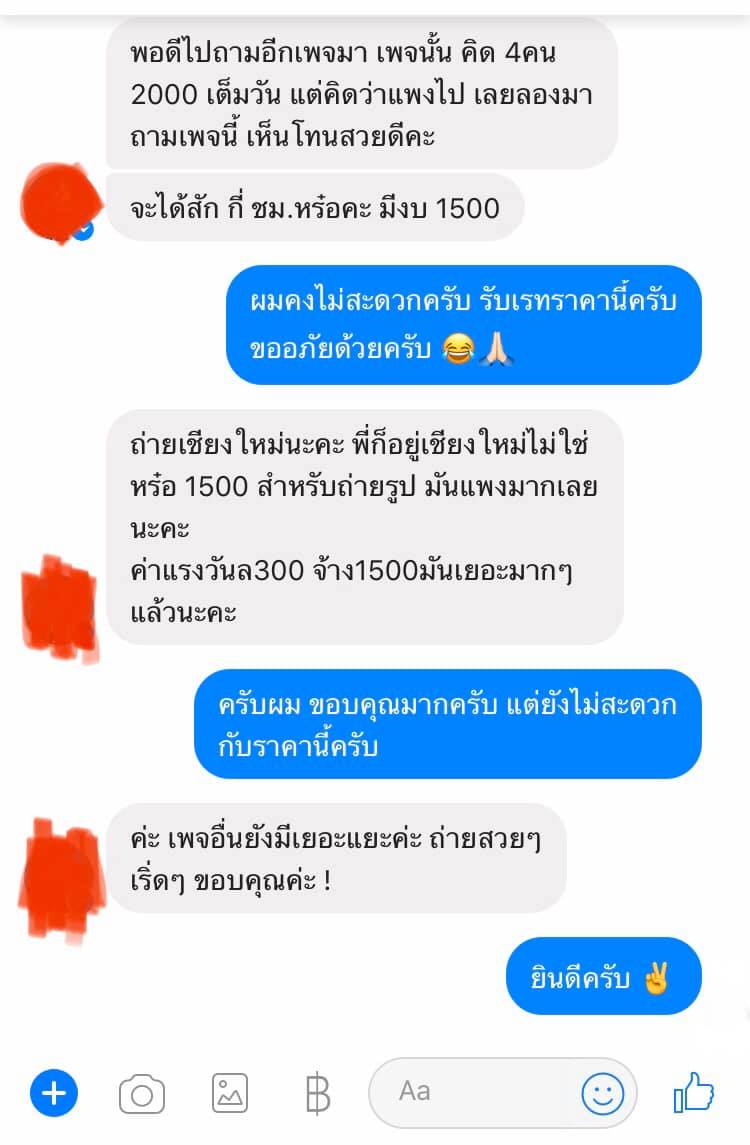Tap the baht payment icon
The image size is (750, 1145).
click(x=317, y=1093)
